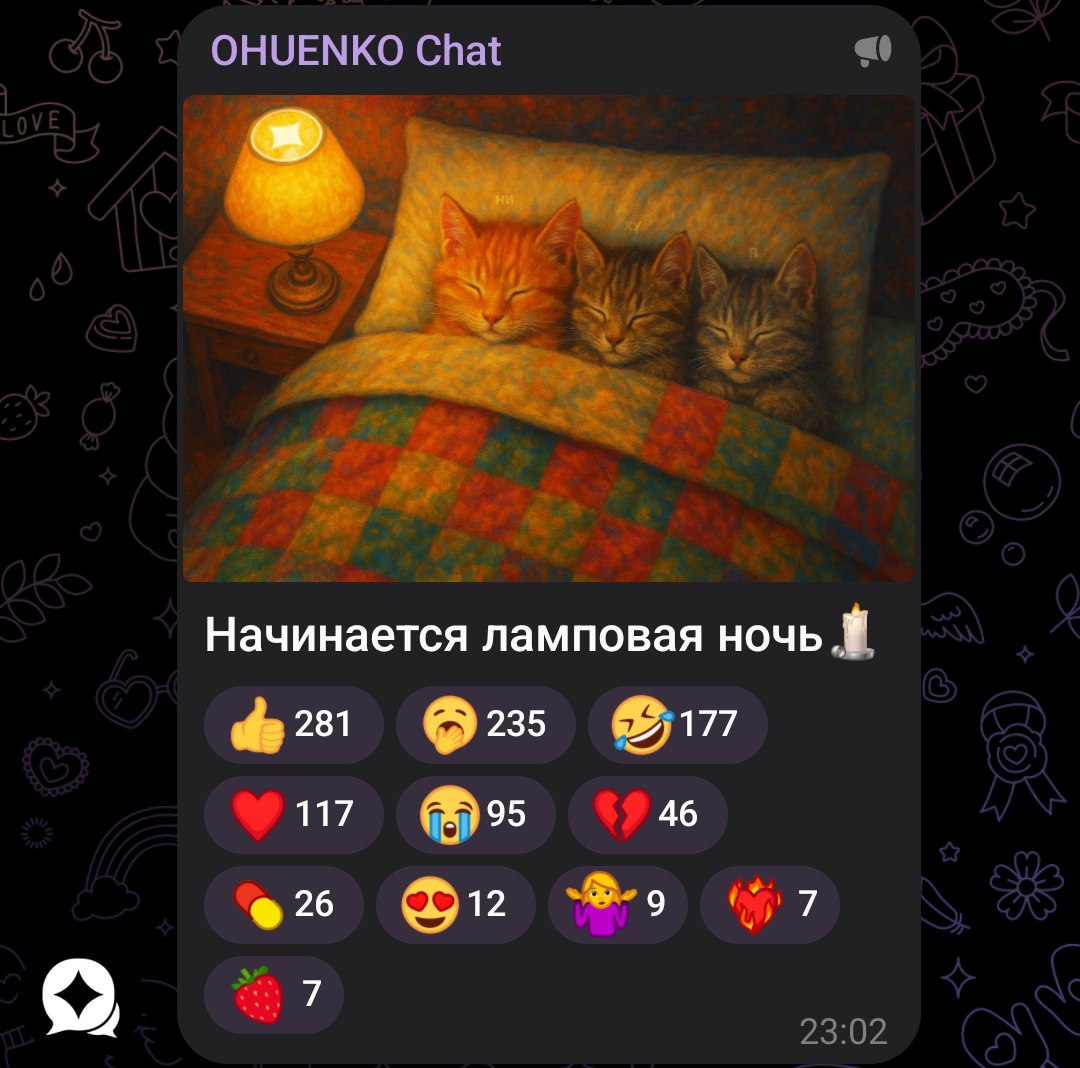Add a thumbs up reaction with 281

293,724
